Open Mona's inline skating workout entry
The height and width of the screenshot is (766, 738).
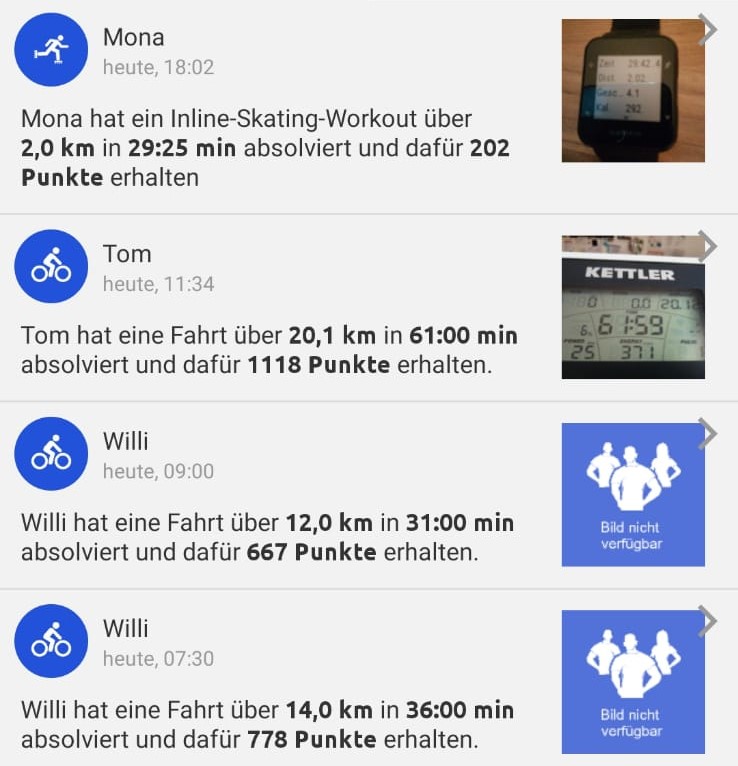click(x=270, y=148)
